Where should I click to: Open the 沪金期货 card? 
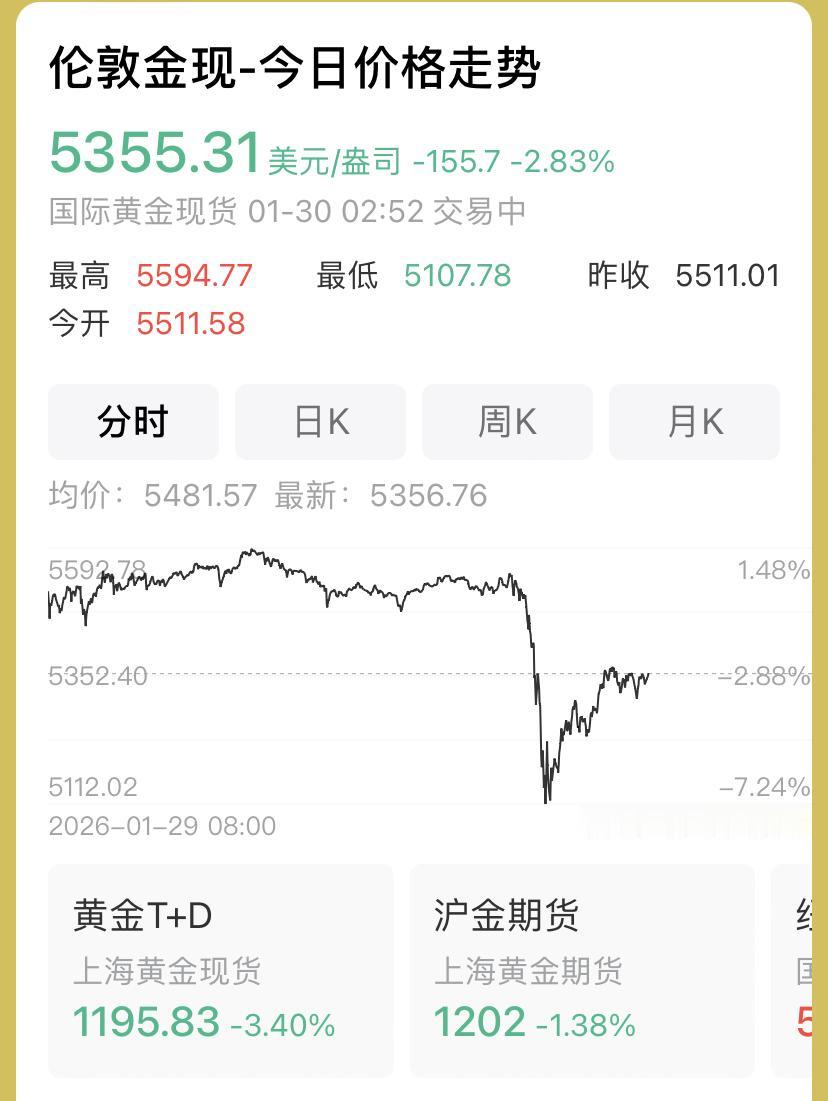[582, 971]
